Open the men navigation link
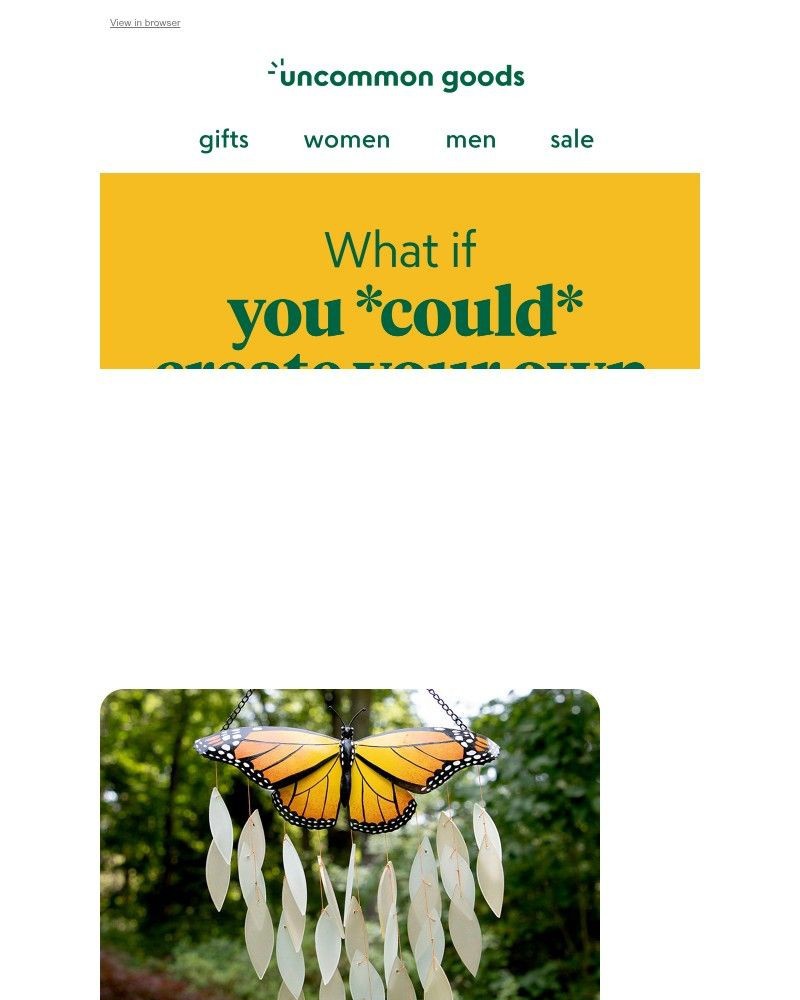The image size is (800, 1000). click(470, 140)
